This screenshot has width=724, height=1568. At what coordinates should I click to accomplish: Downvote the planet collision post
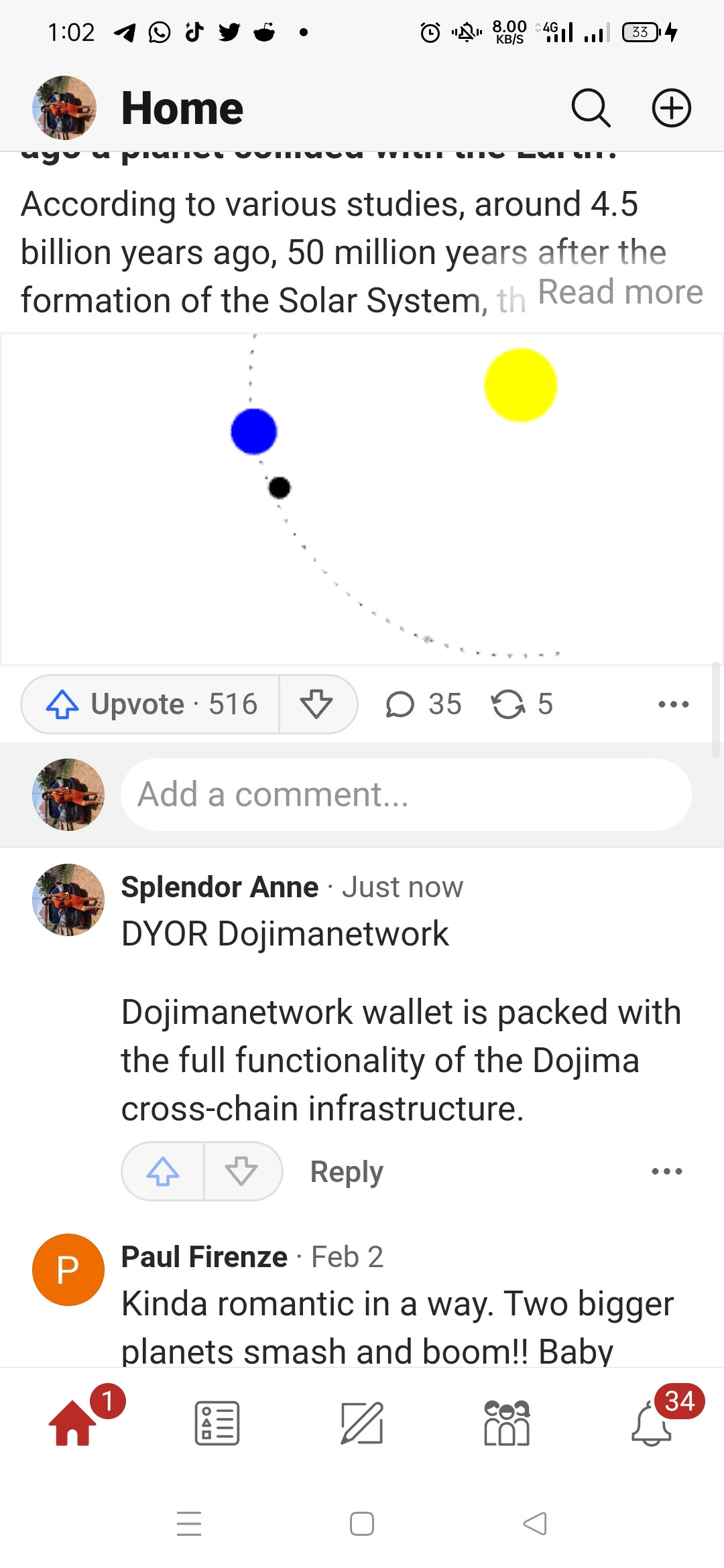316,704
